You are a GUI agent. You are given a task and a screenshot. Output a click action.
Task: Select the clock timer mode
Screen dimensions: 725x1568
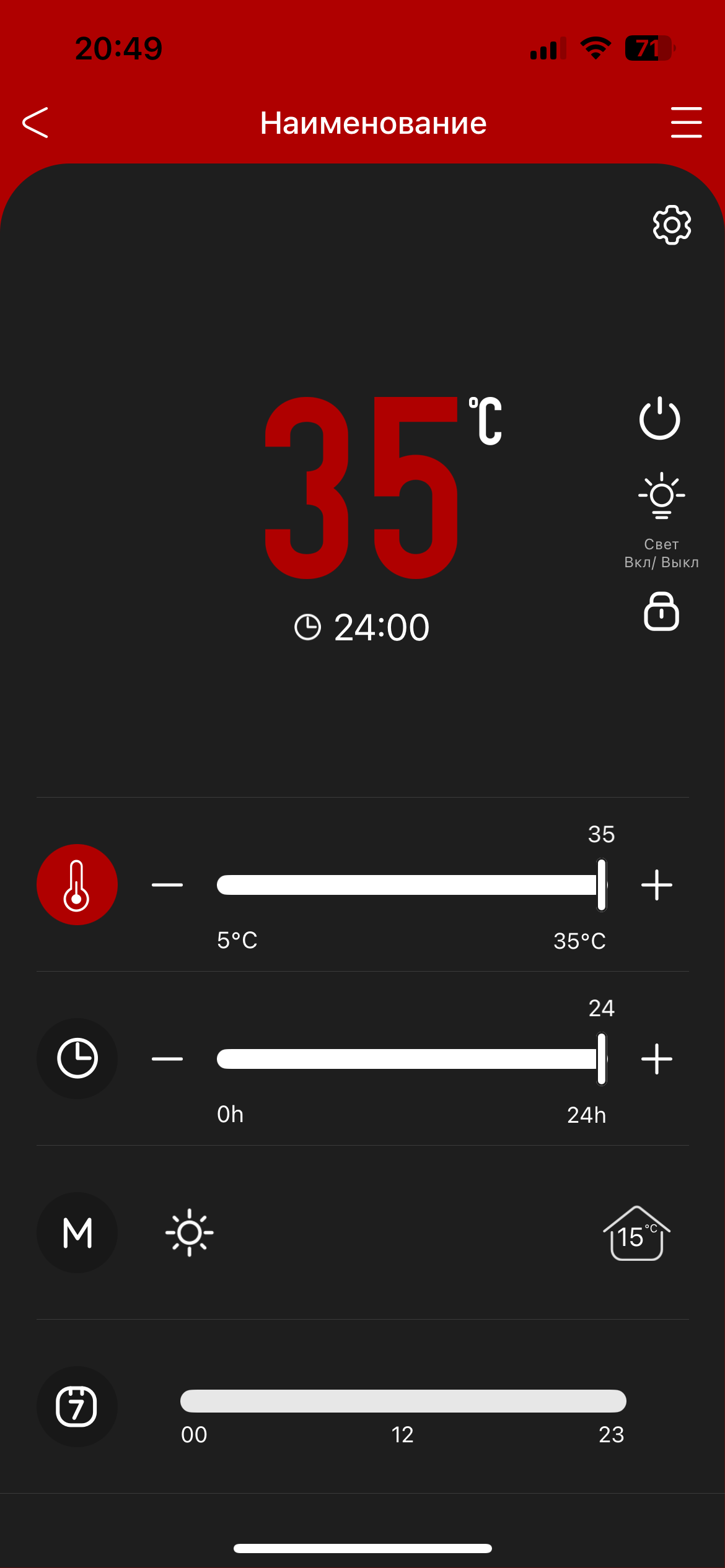click(x=77, y=1058)
